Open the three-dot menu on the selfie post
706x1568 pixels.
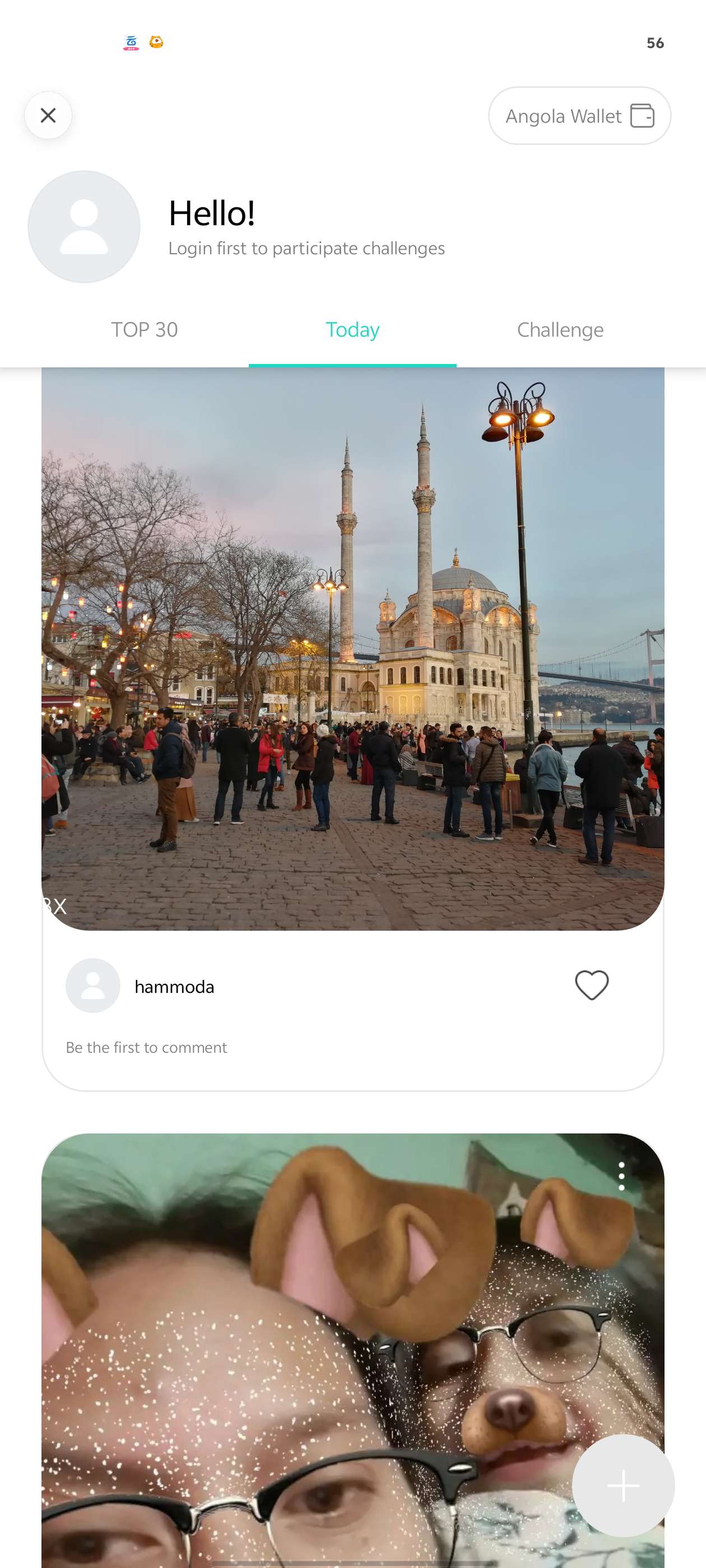621,1176
